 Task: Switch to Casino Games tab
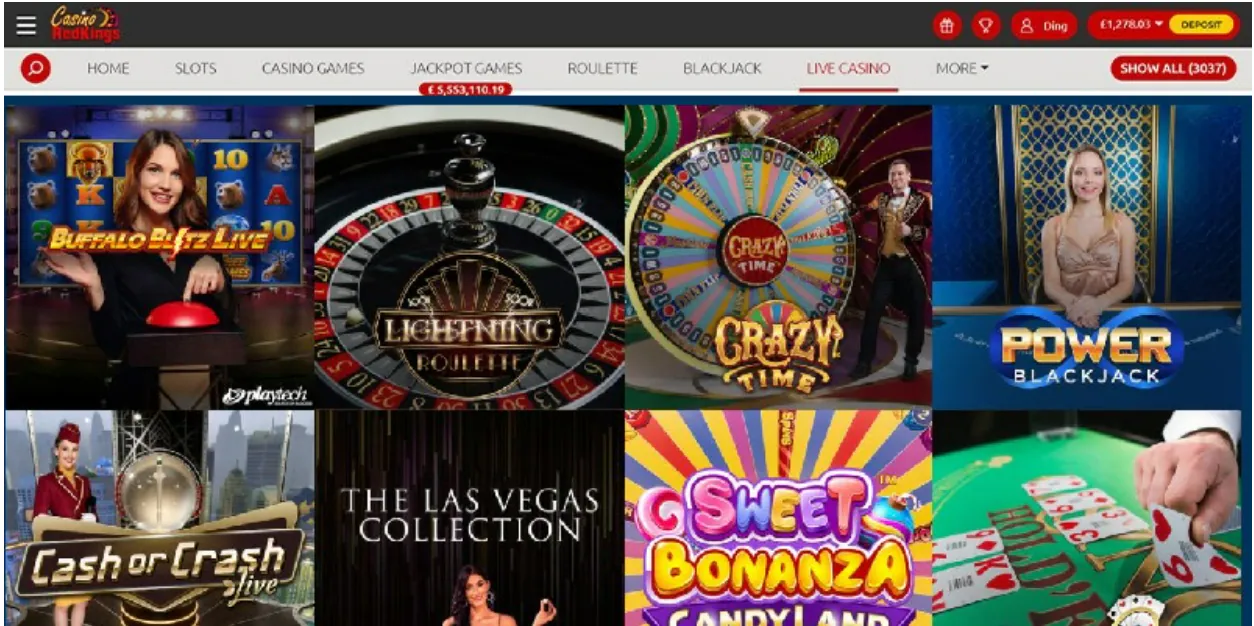(x=313, y=69)
